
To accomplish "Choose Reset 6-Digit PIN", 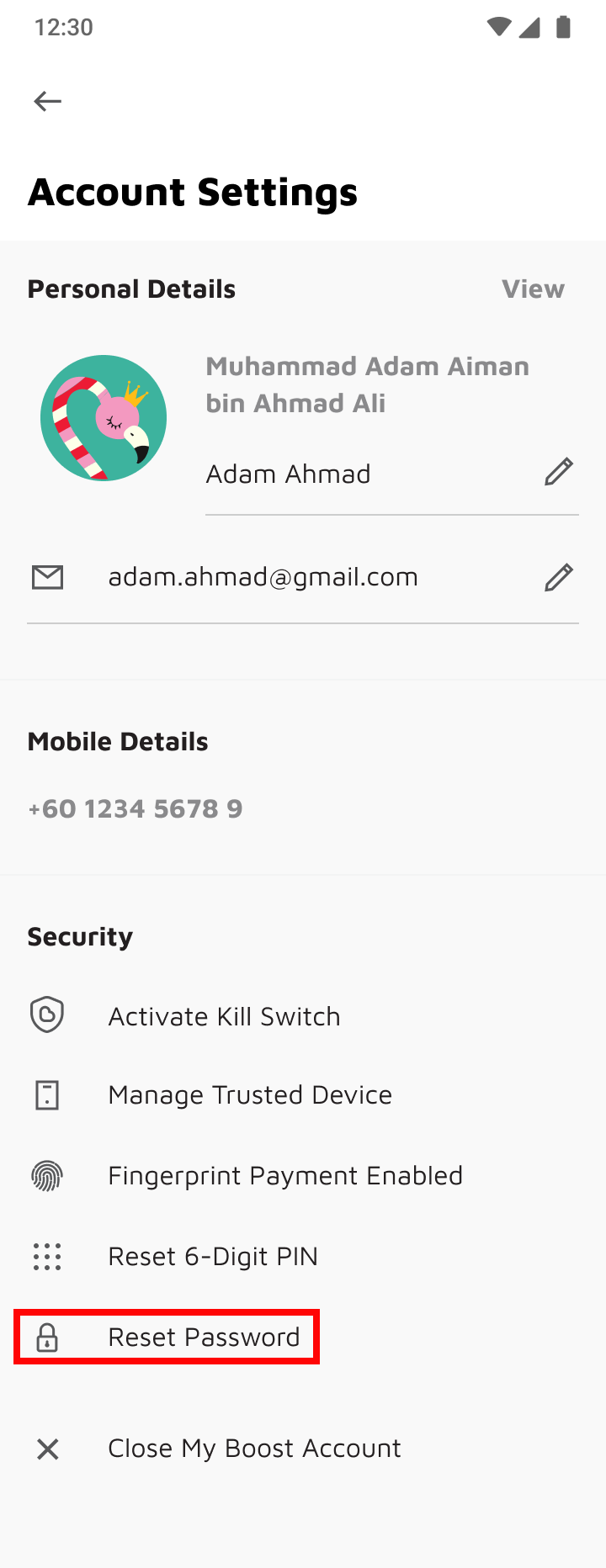I will click(213, 1256).
